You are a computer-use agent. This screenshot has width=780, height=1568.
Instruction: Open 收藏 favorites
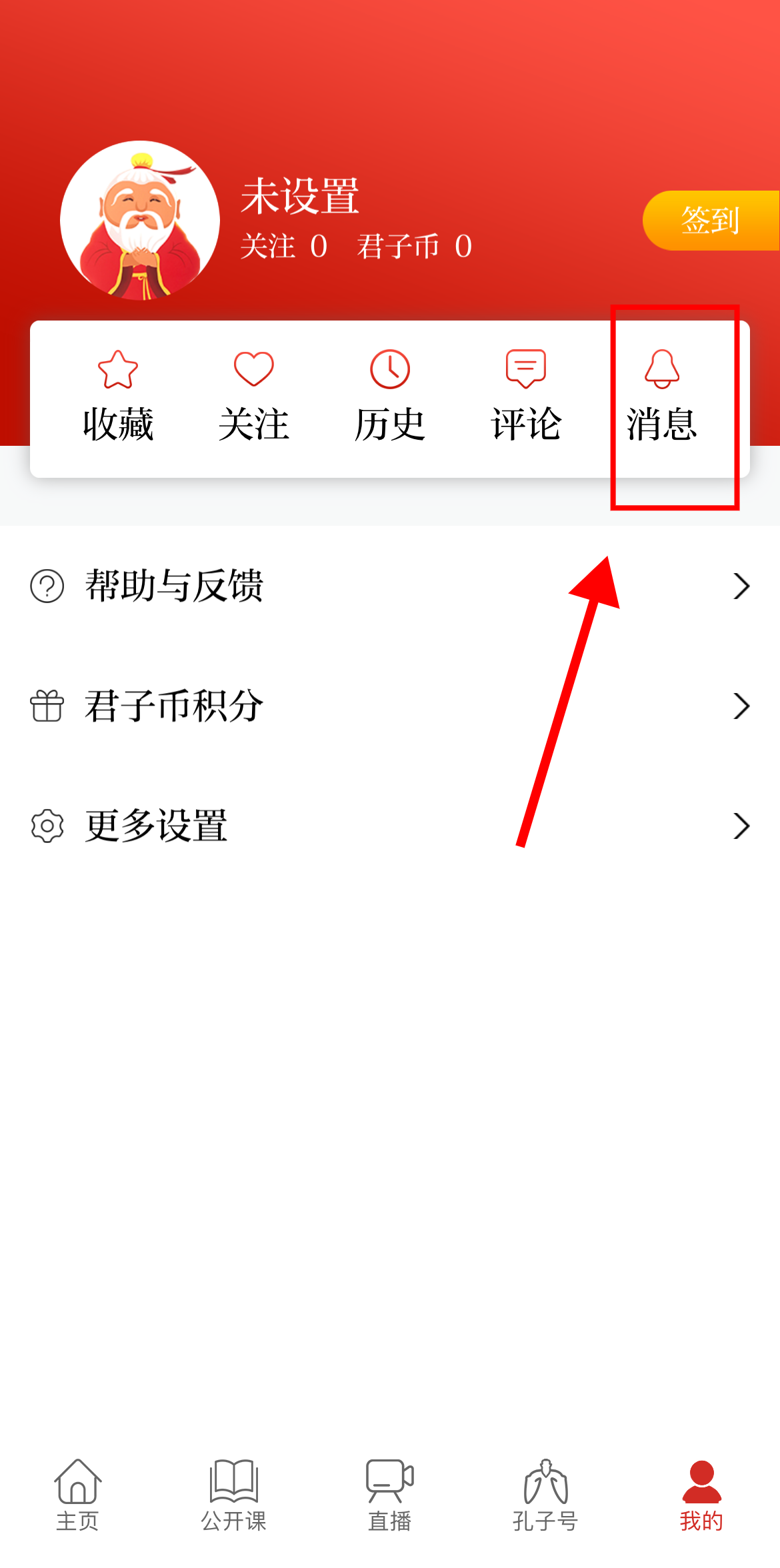click(118, 398)
